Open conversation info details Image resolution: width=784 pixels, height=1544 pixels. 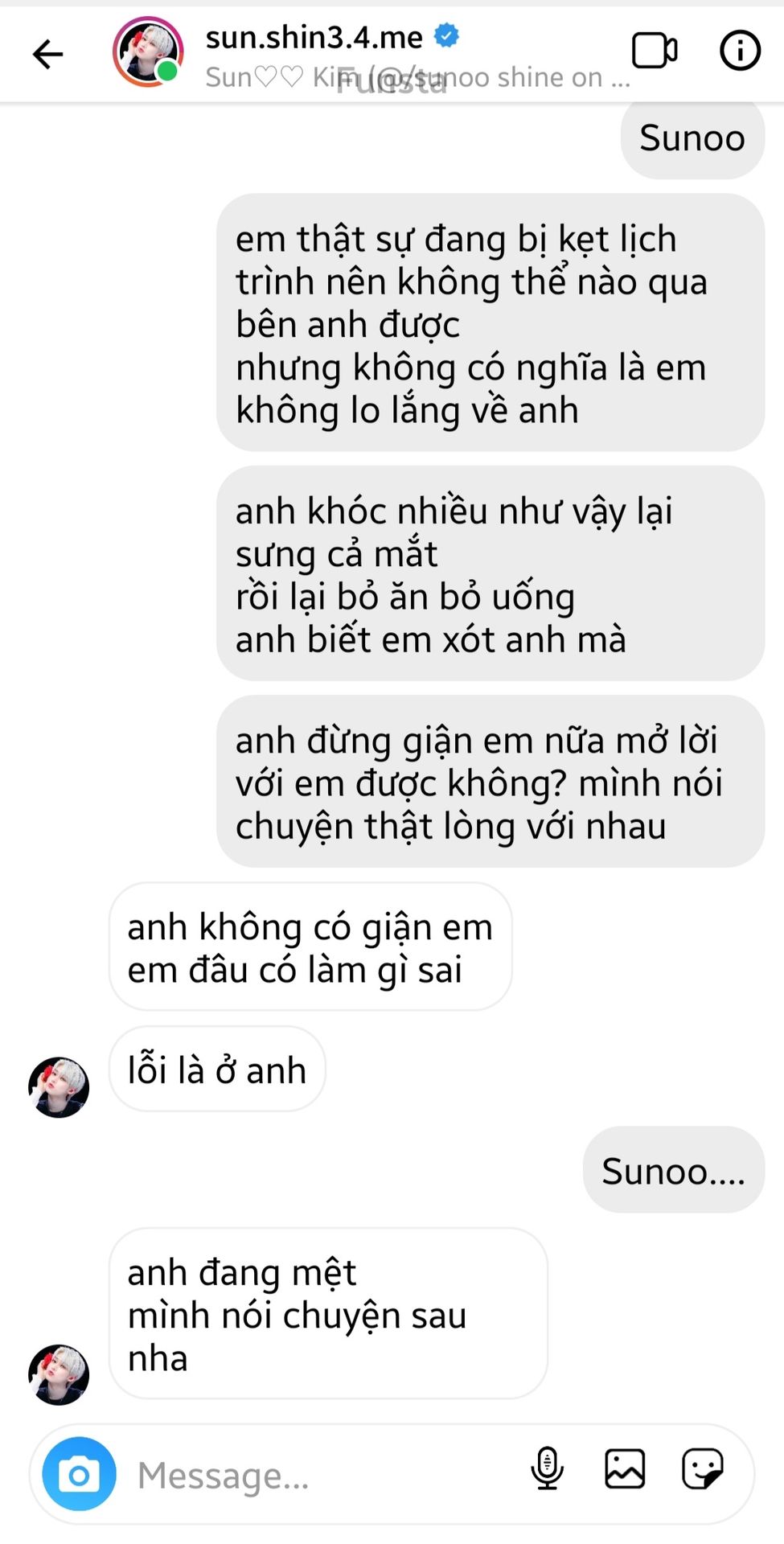[x=739, y=51]
